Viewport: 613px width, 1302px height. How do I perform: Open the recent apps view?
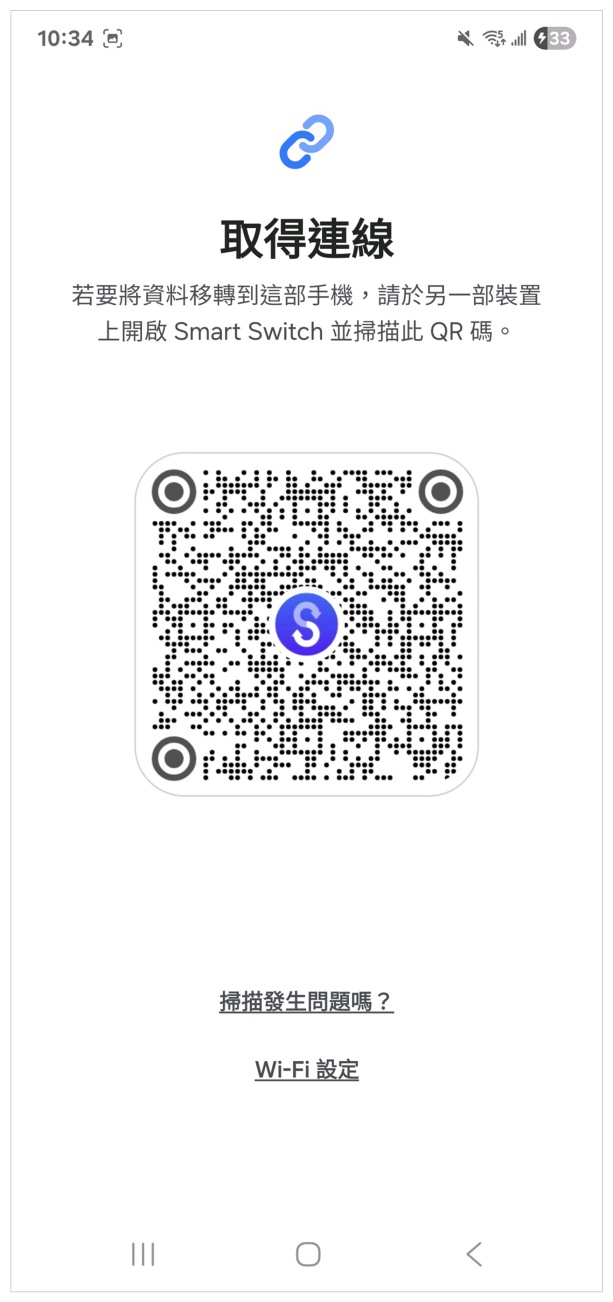(143, 1254)
